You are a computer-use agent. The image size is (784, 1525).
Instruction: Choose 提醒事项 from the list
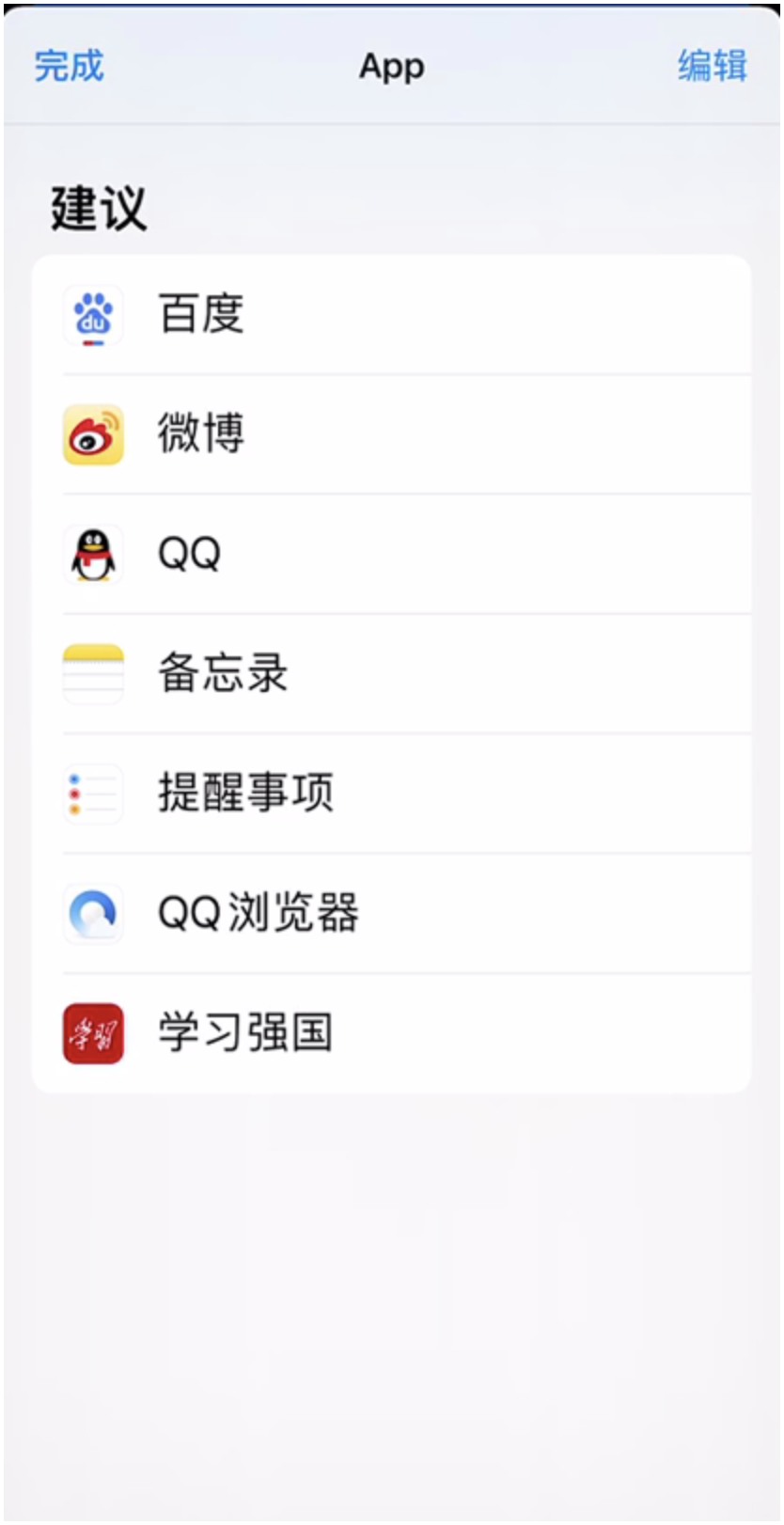tap(391, 793)
